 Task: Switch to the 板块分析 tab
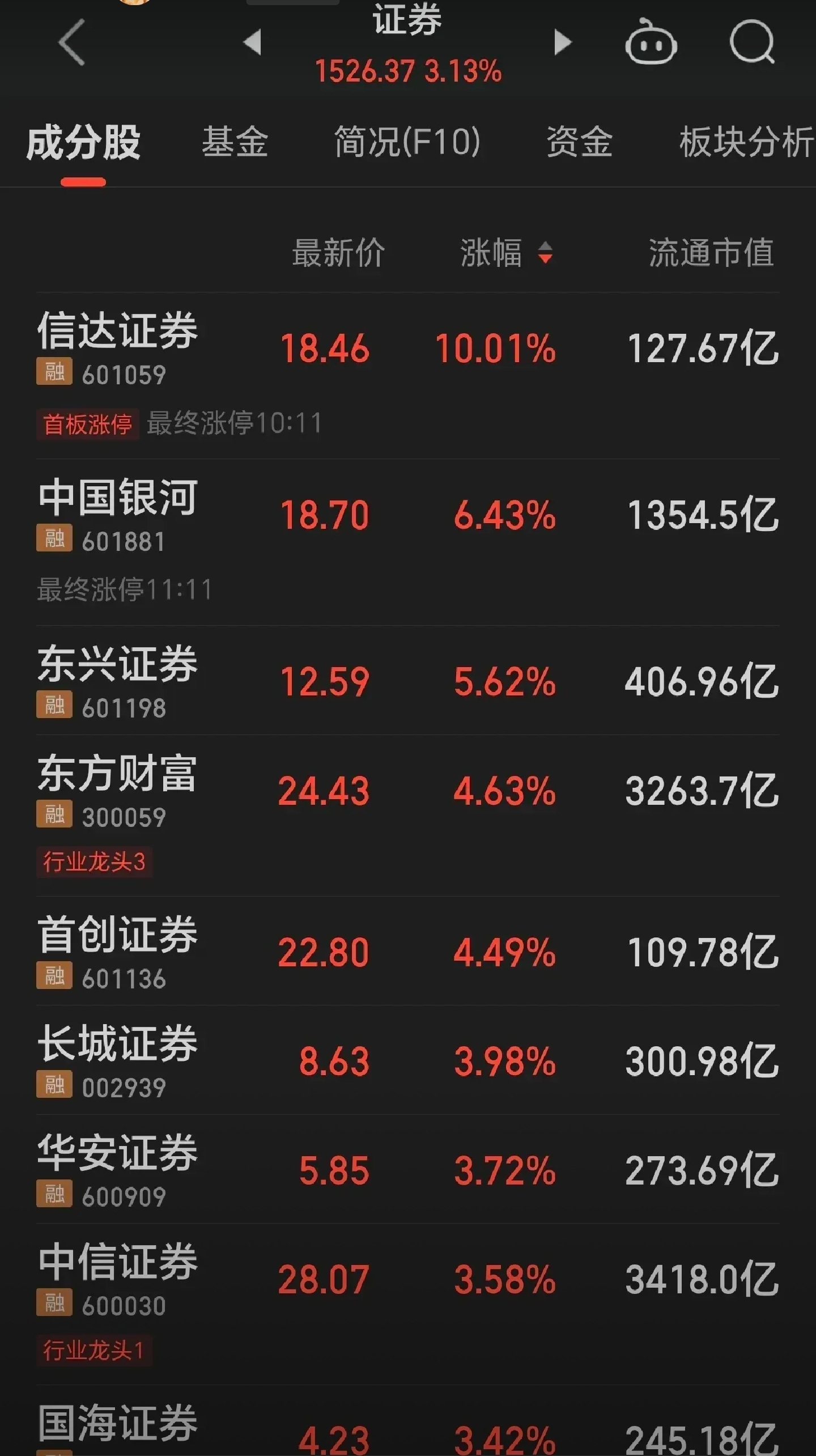(742, 143)
